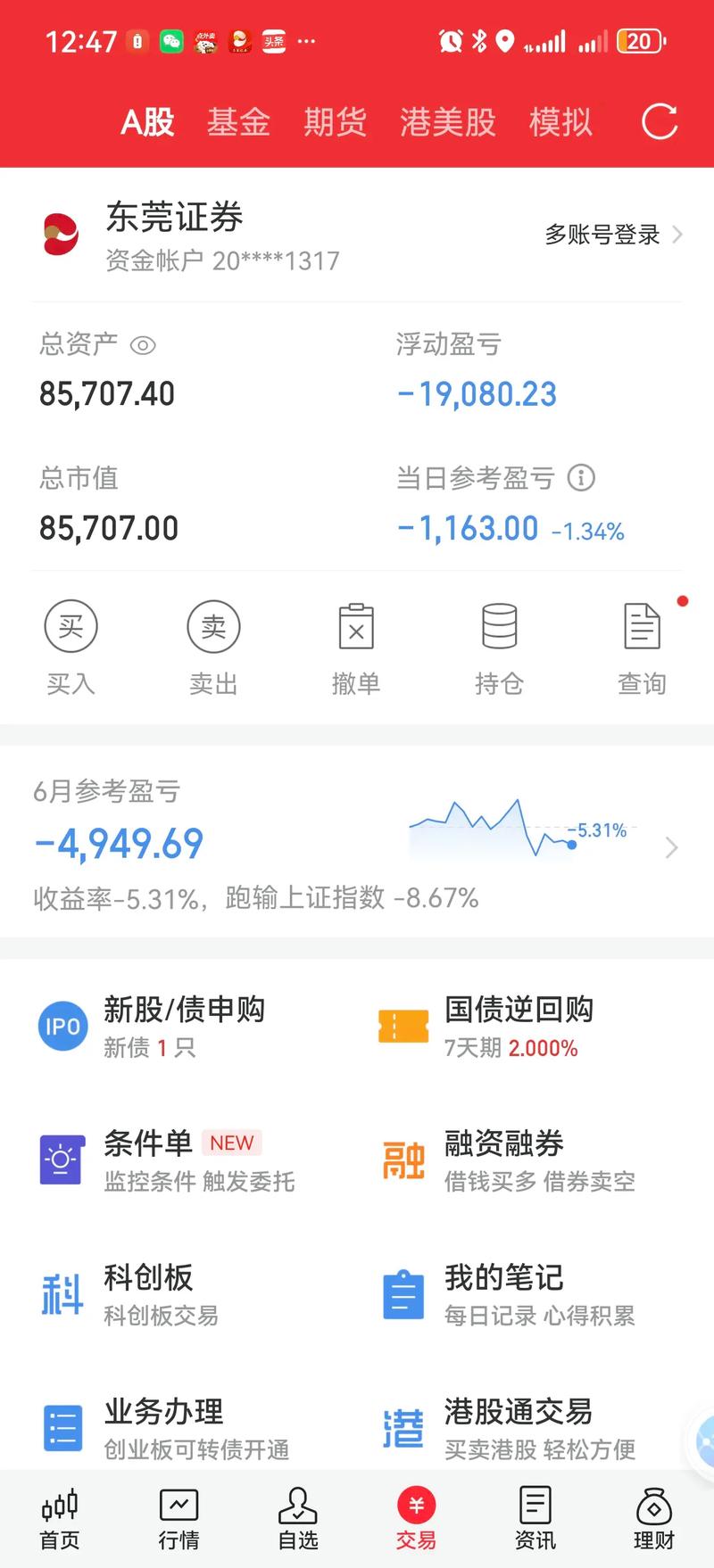The image size is (714, 1568).
Task: Open 融资融券
Action: [x=504, y=1160]
